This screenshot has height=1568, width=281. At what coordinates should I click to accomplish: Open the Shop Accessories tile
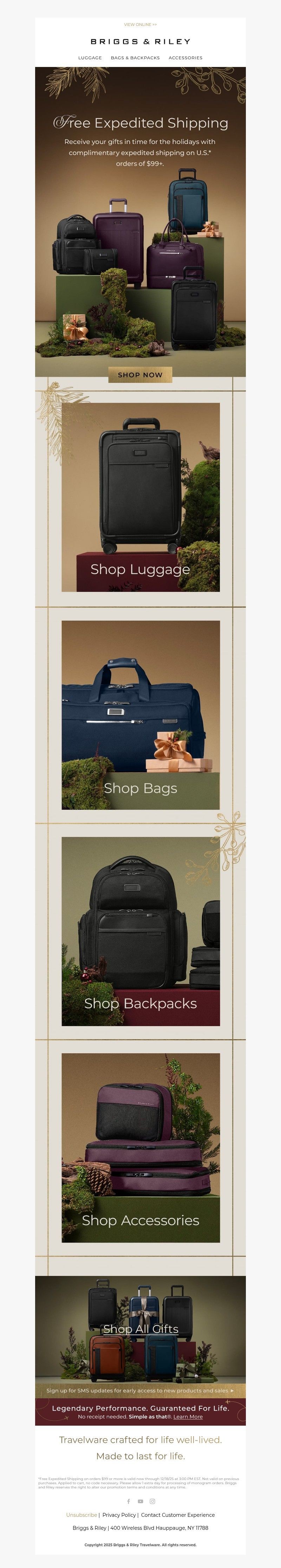coord(140,1147)
